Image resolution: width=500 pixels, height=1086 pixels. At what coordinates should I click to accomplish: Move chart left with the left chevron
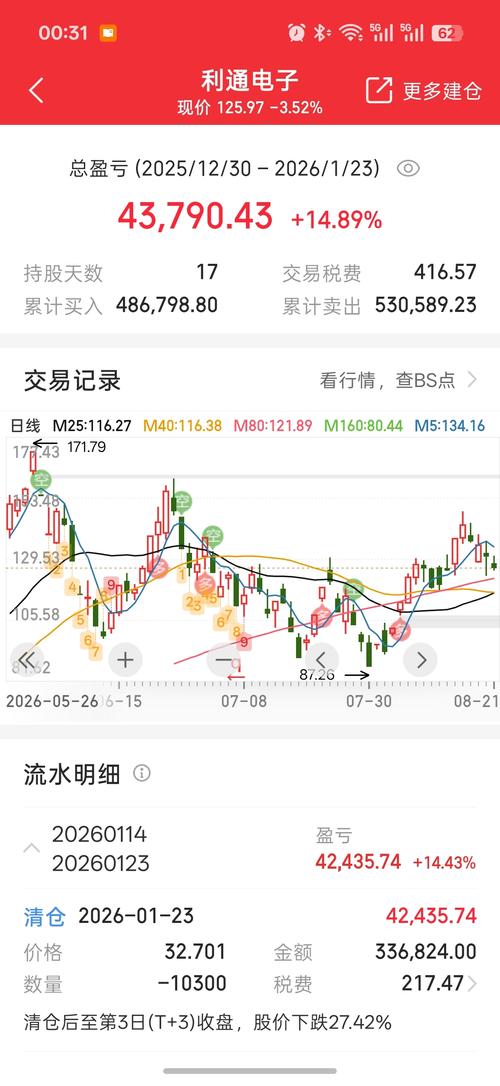322,659
